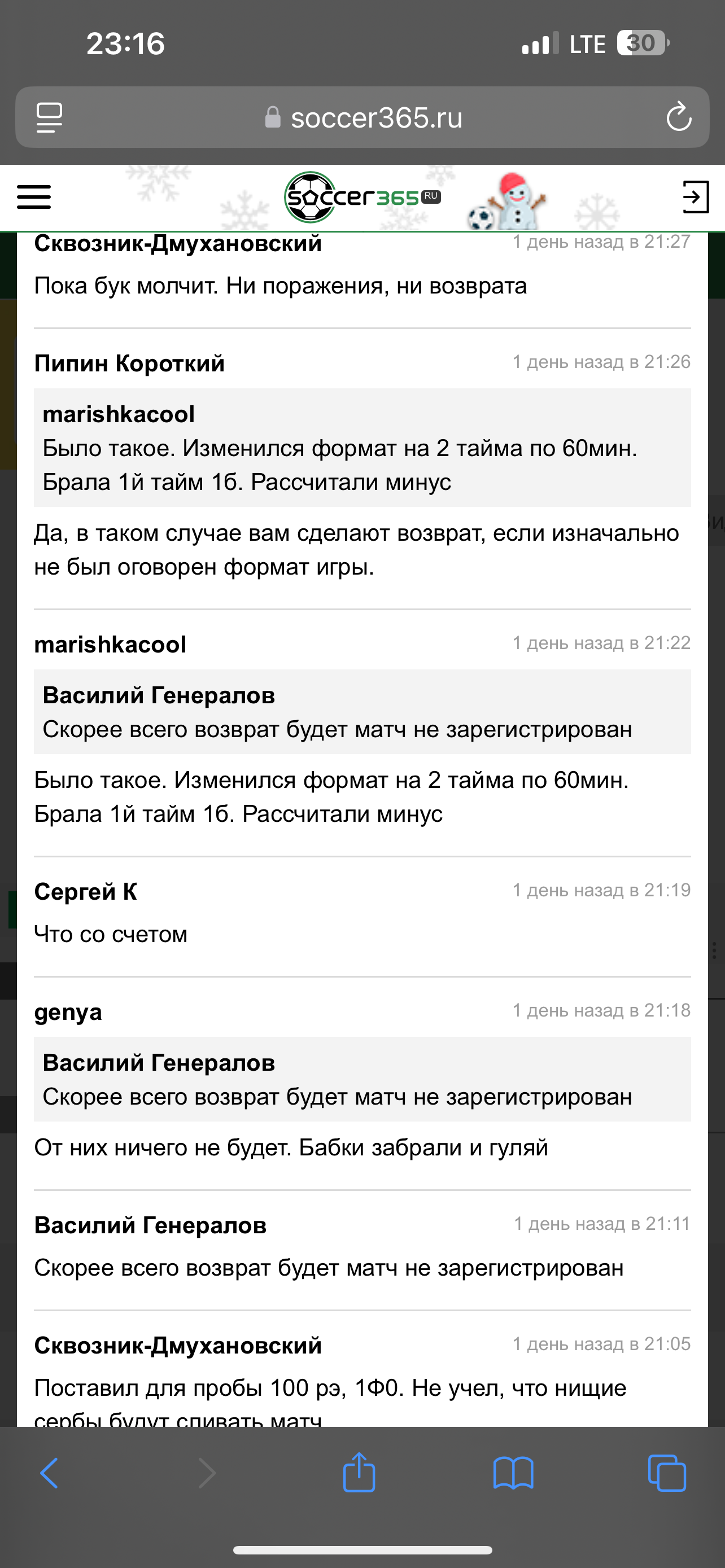Open the page format options
The width and height of the screenshot is (725, 1568).
pos(49,117)
